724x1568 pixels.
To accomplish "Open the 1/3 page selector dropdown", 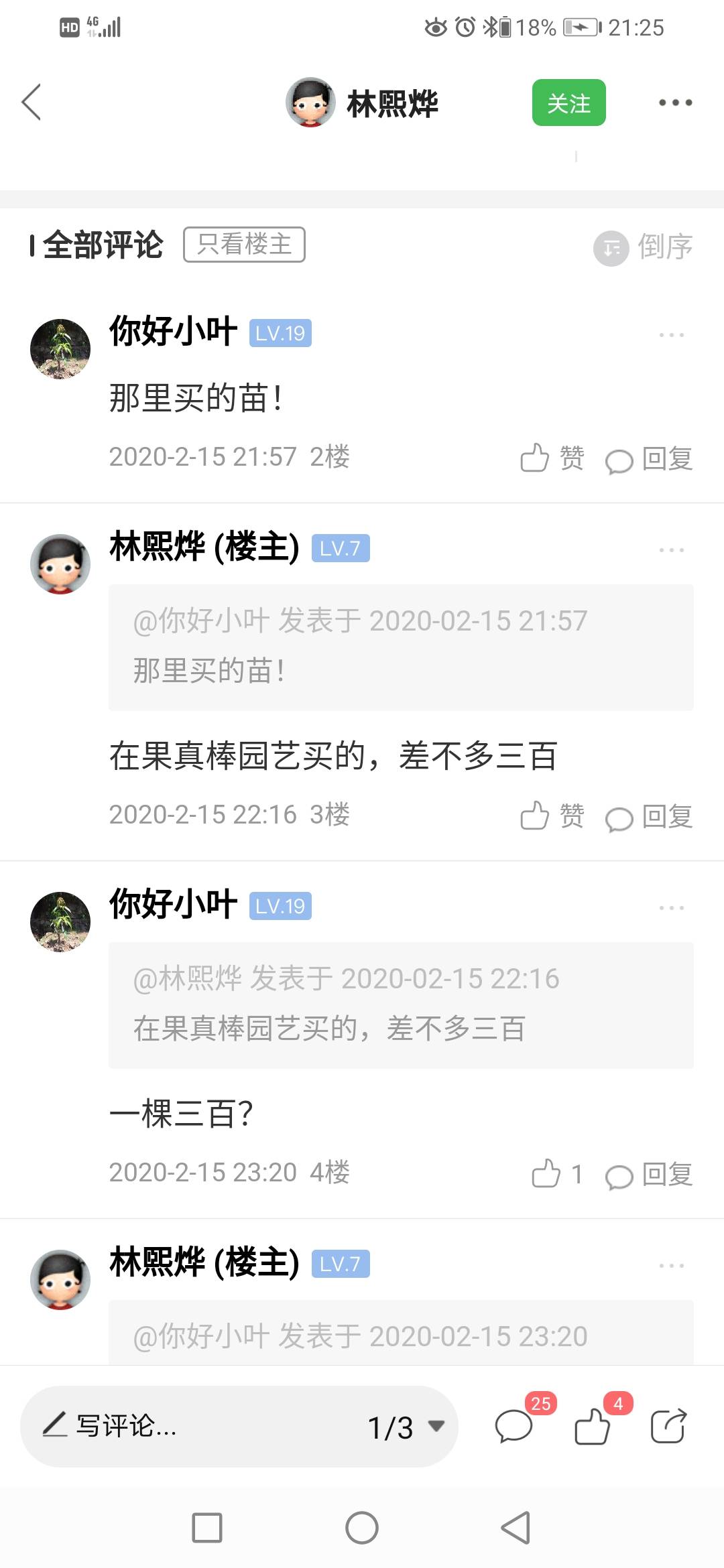I will click(x=406, y=1427).
